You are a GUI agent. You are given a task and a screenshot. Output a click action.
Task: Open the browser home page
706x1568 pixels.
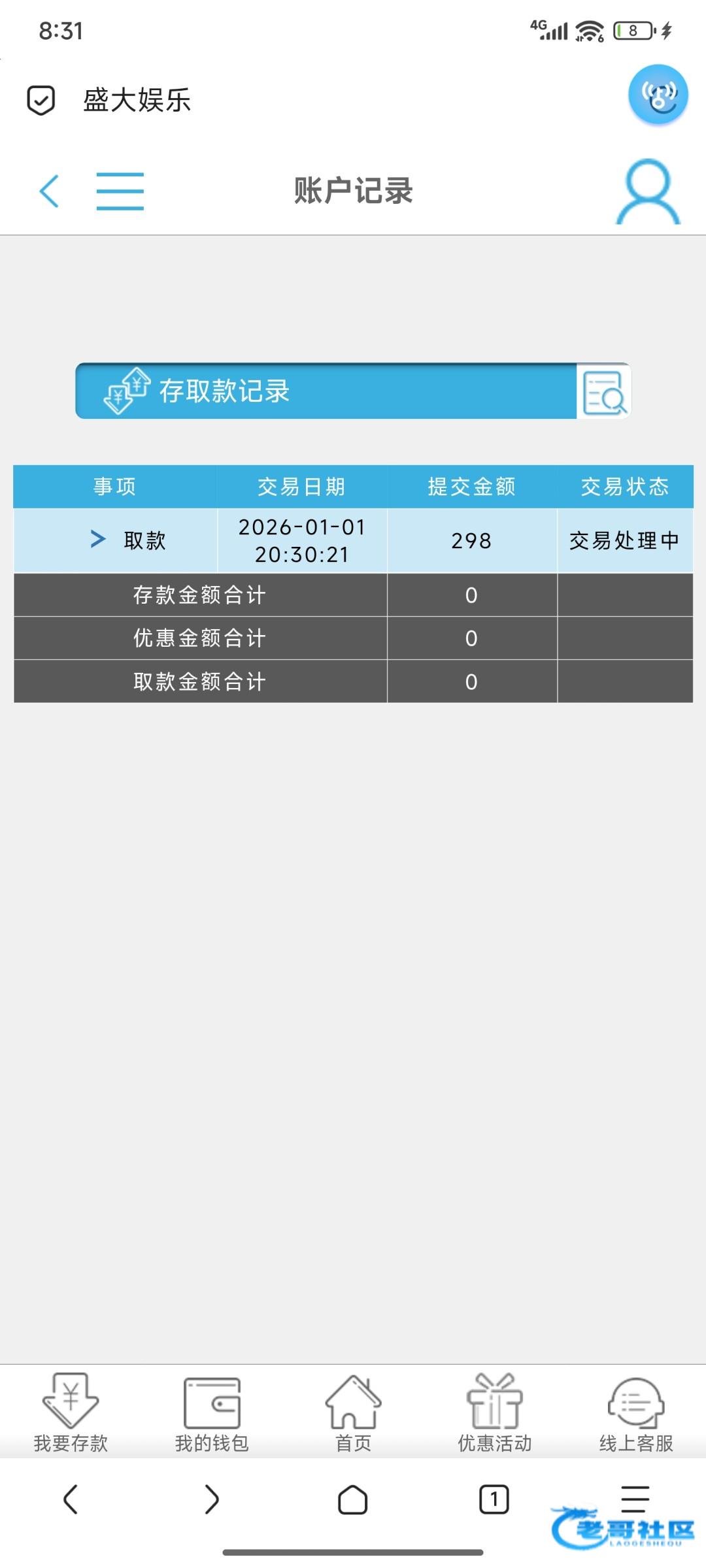pos(352,1499)
